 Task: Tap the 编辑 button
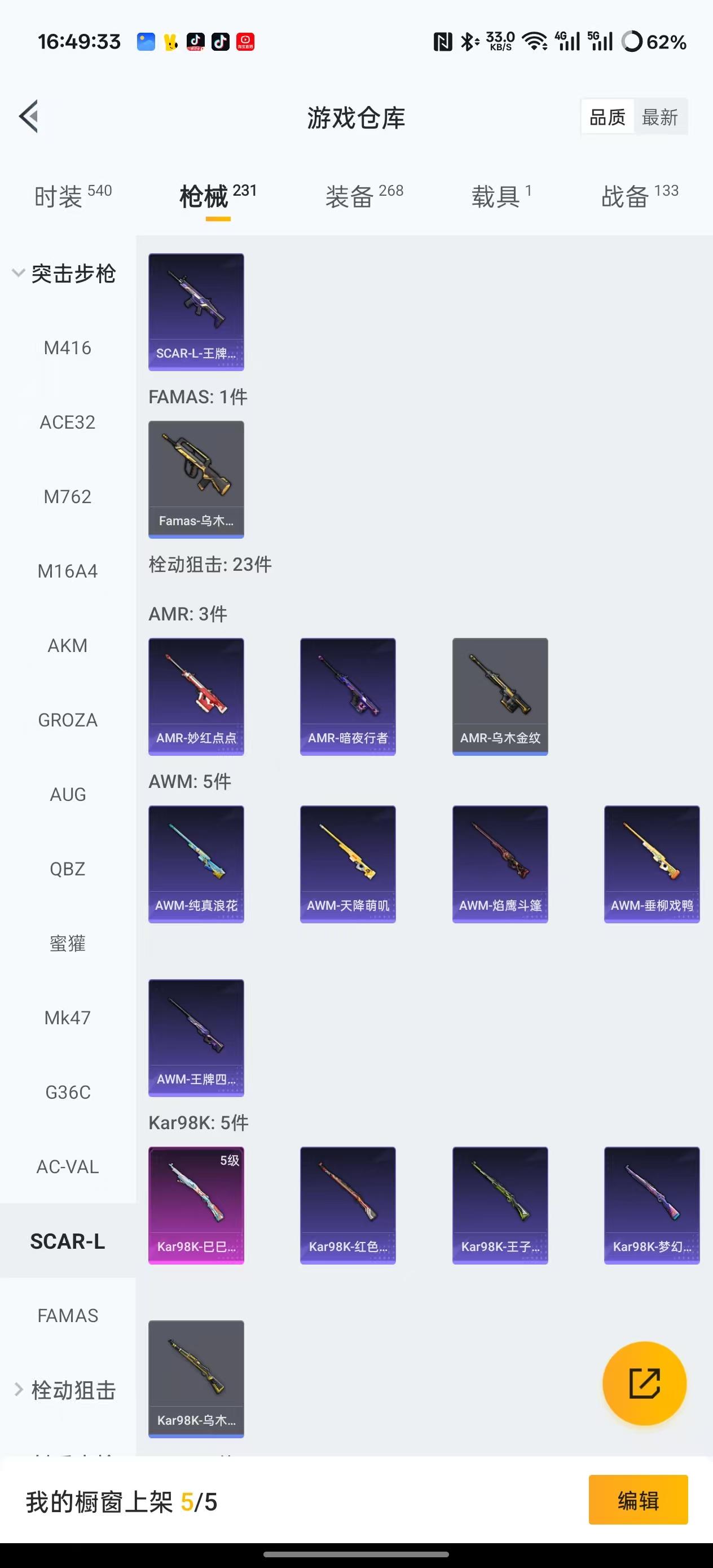(x=638, y=1500)
